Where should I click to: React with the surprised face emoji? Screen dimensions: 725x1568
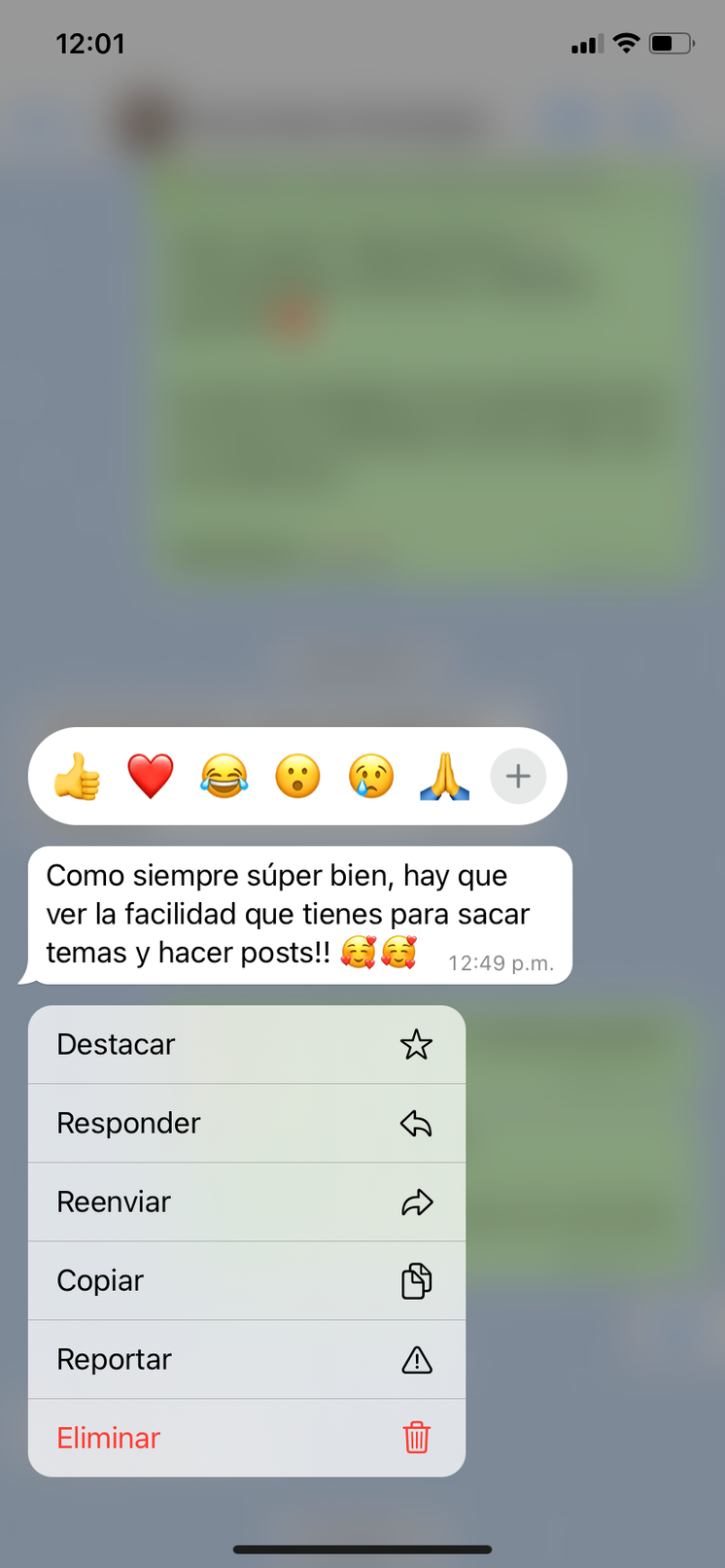click(297, 777)
